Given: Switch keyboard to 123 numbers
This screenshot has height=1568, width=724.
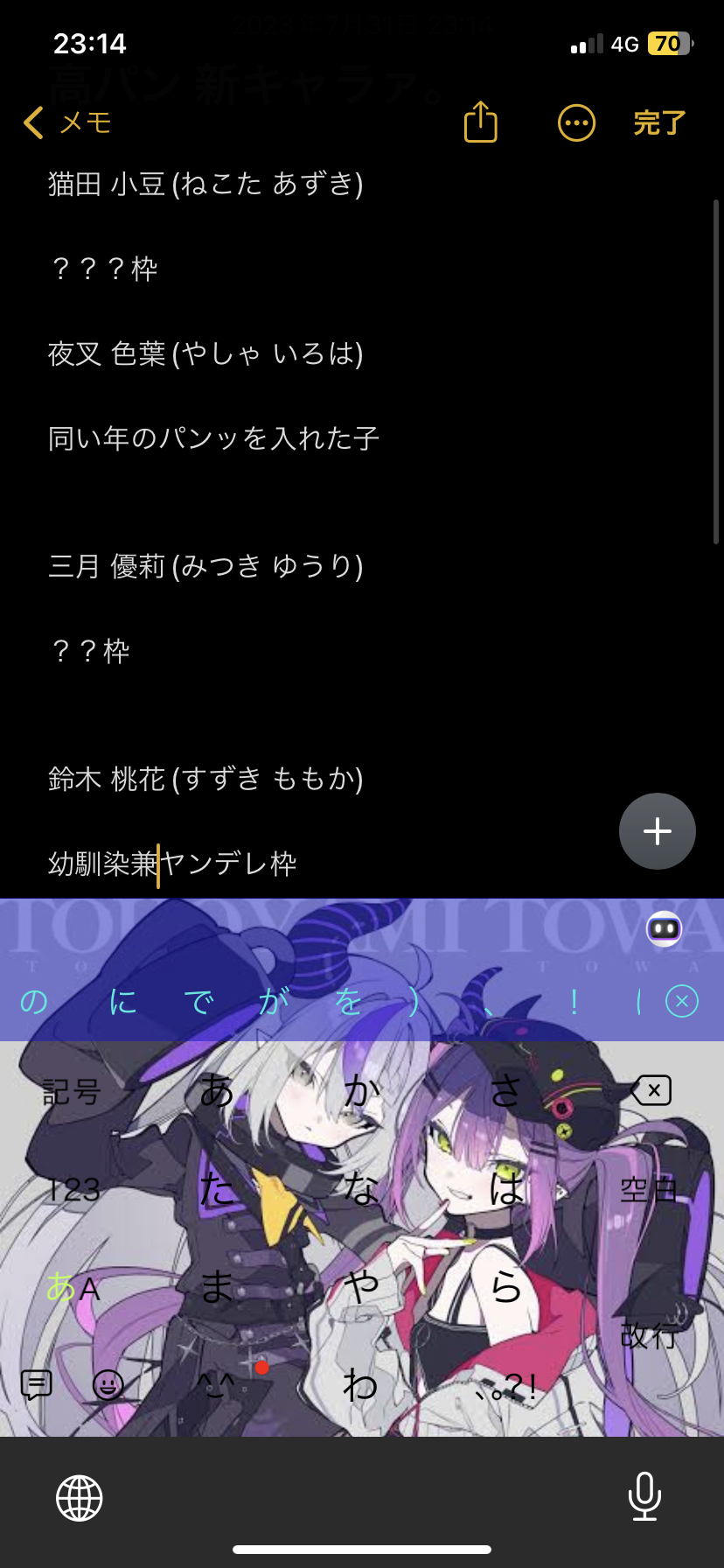Looking at the screenshot, I should coord(73,1189).
